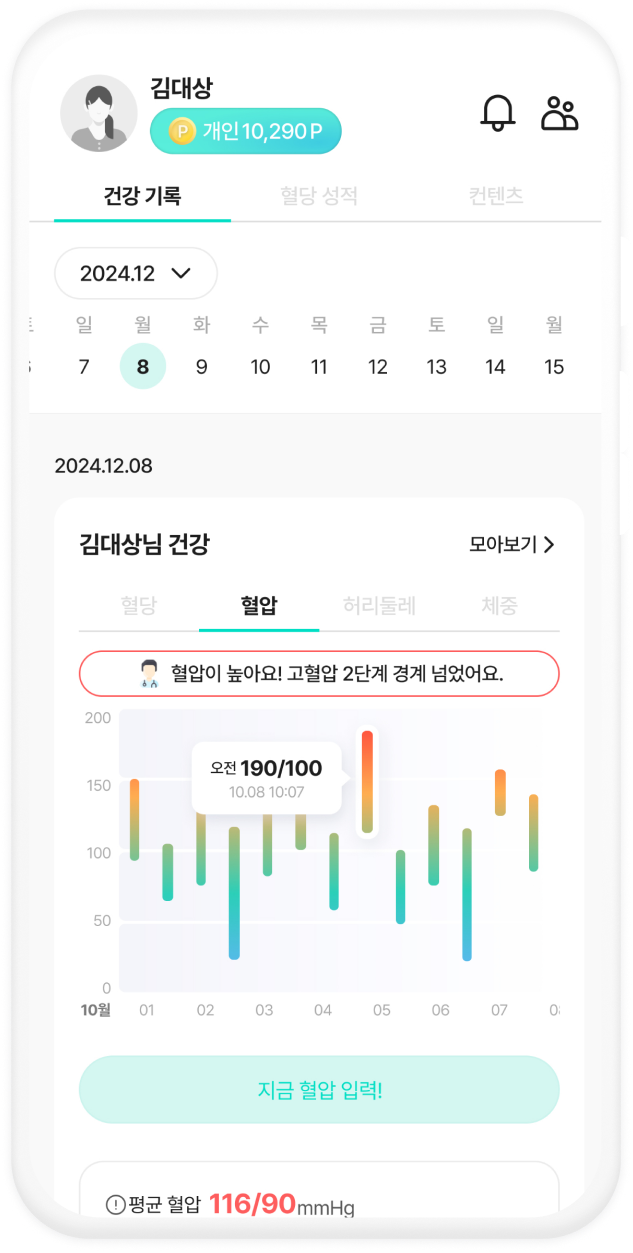Expand the 2024.12 month dropdown
Image resolution: width=633 pixels, height=1253 pixels.
(x=135, y=273)
